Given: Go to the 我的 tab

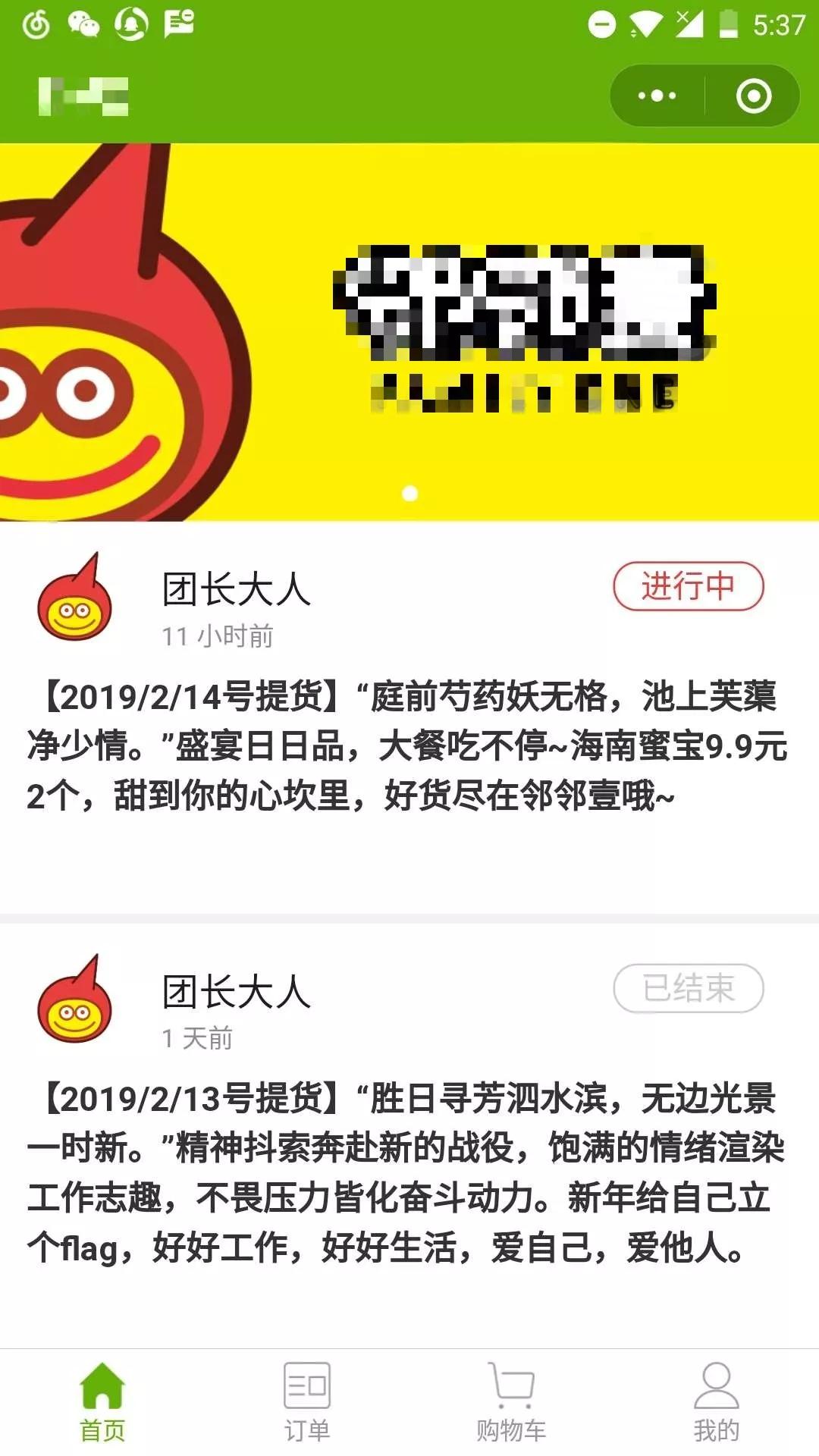Looking at the screenshot, I should click(x=716, y=1401).
